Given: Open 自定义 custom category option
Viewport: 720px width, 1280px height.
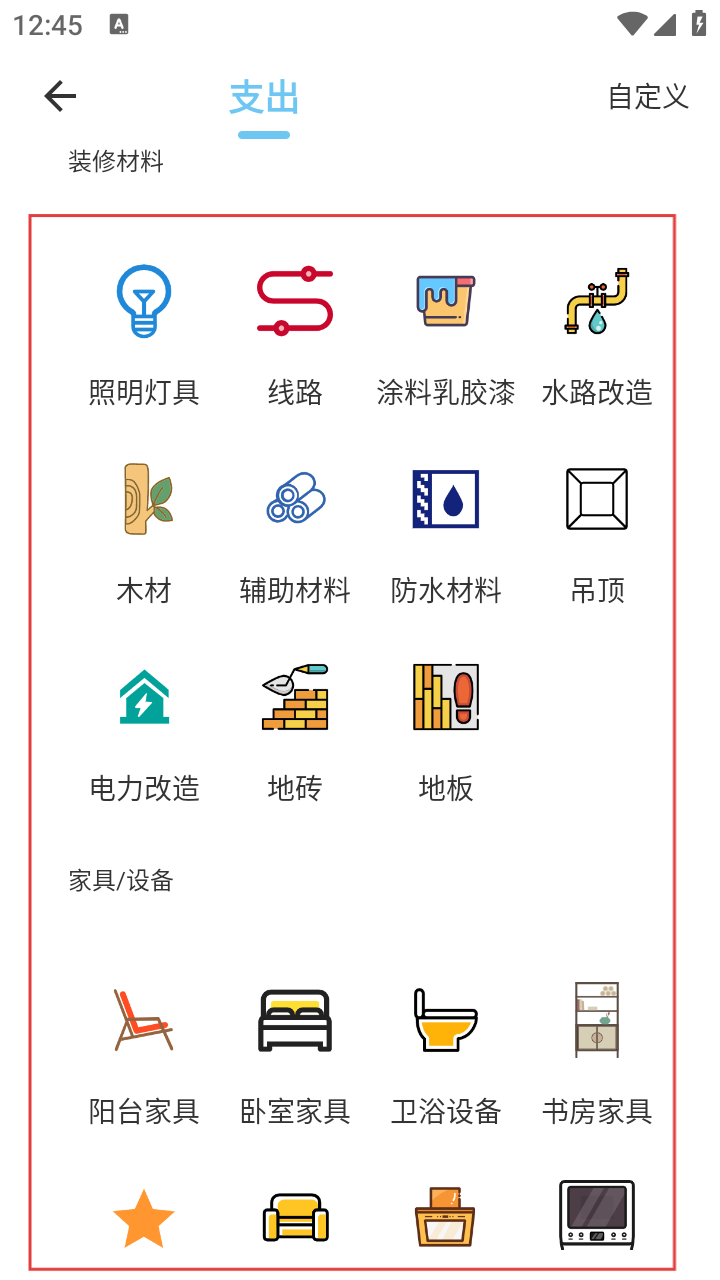Looking at the screenshot, I should pyautogui.click(x=648, y=97).
